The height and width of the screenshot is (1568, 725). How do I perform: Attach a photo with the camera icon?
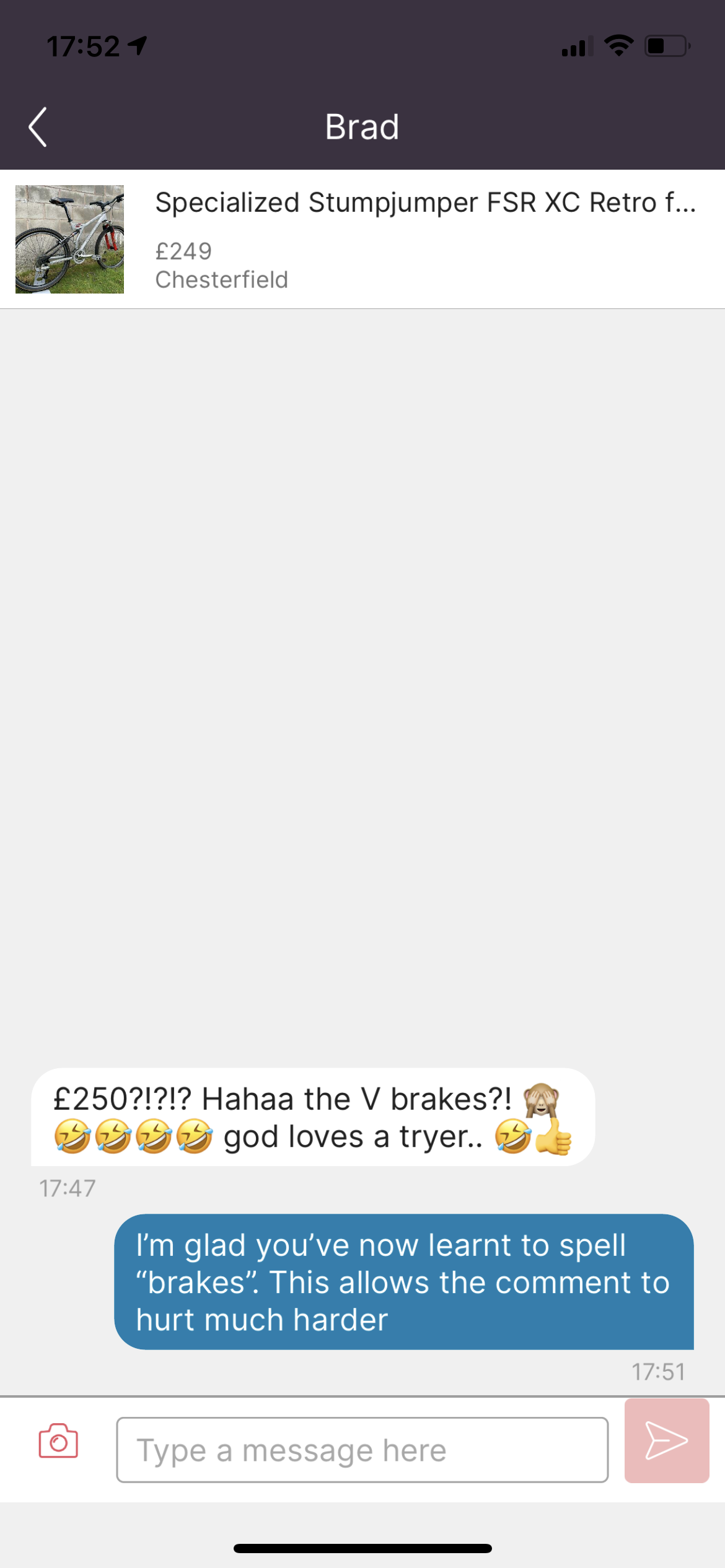point(58,1441)
